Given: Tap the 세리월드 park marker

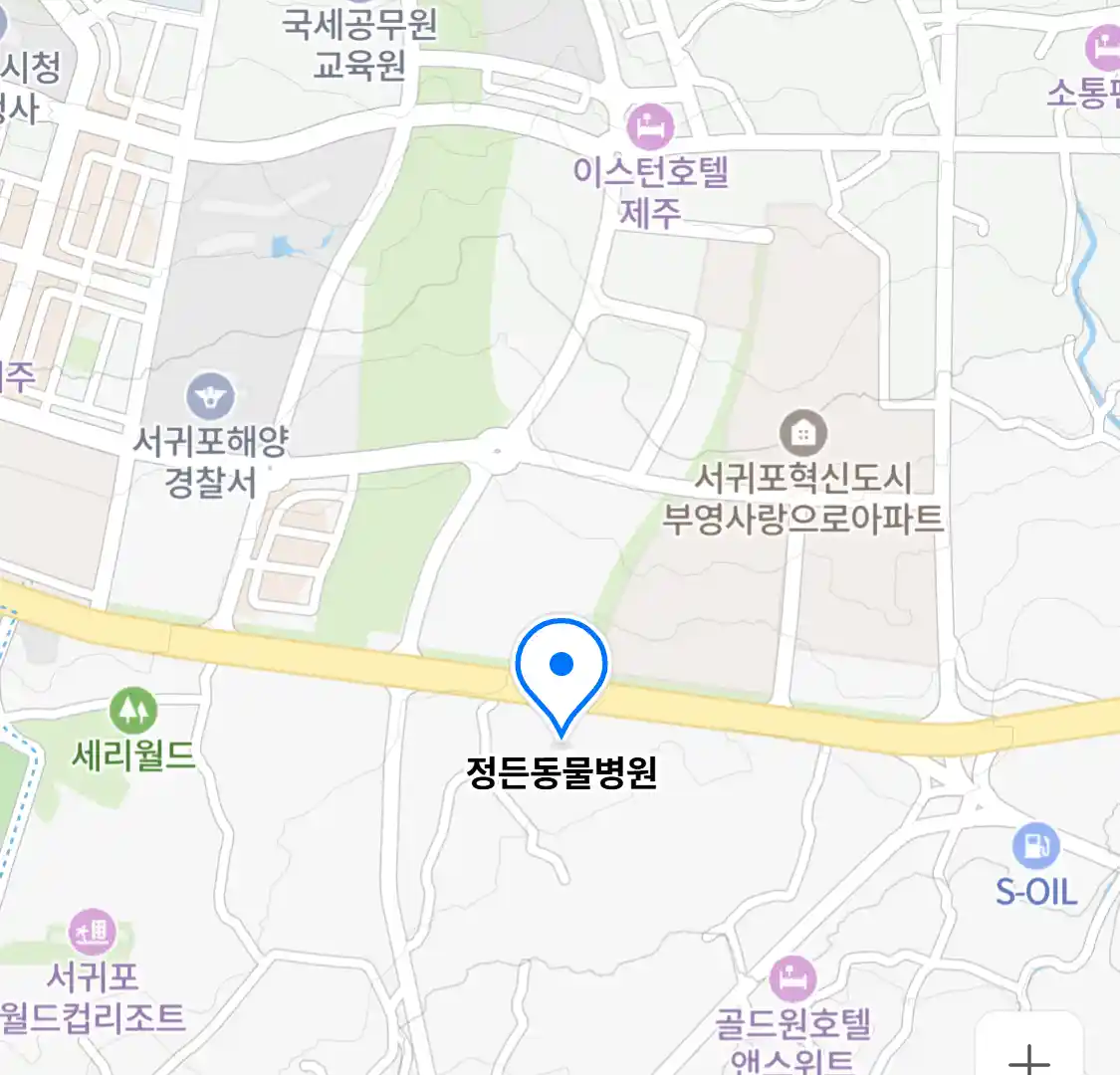Looking at the screenshot, I should (x=132, y=711).
